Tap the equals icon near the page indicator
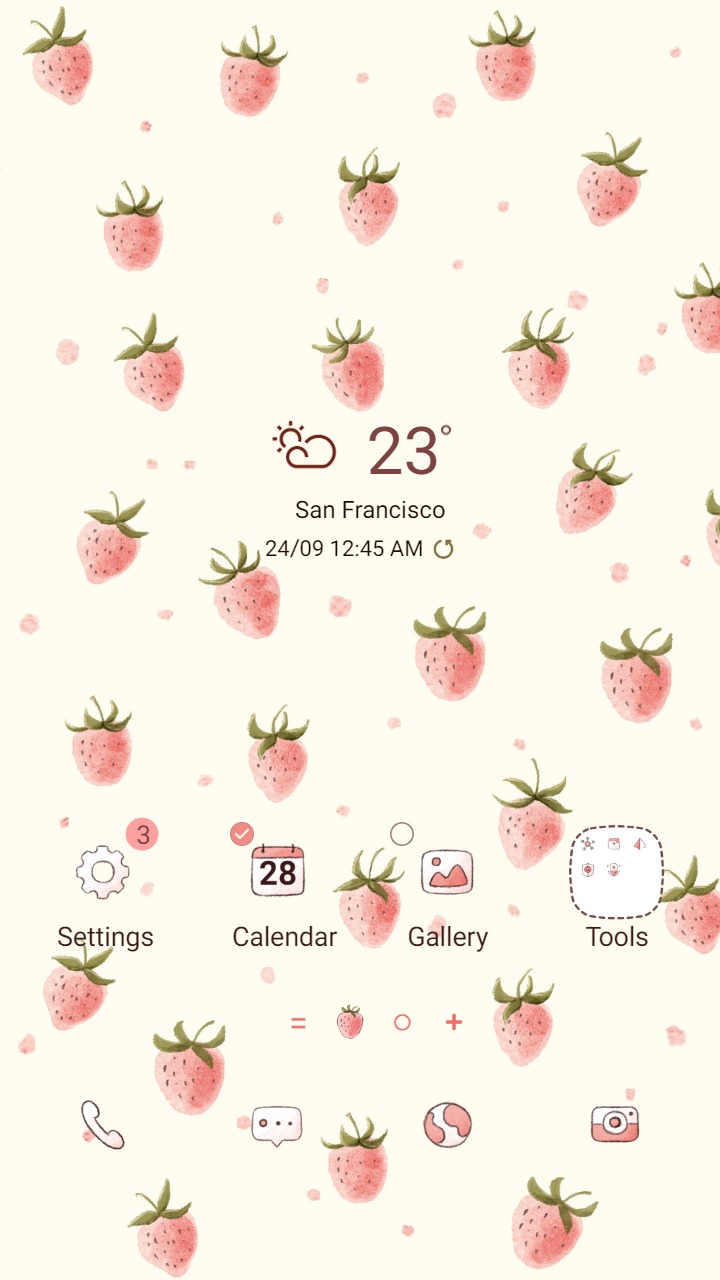This screenshot has height=1280, width=720. pyautogui.click(x=297, y=1023)
